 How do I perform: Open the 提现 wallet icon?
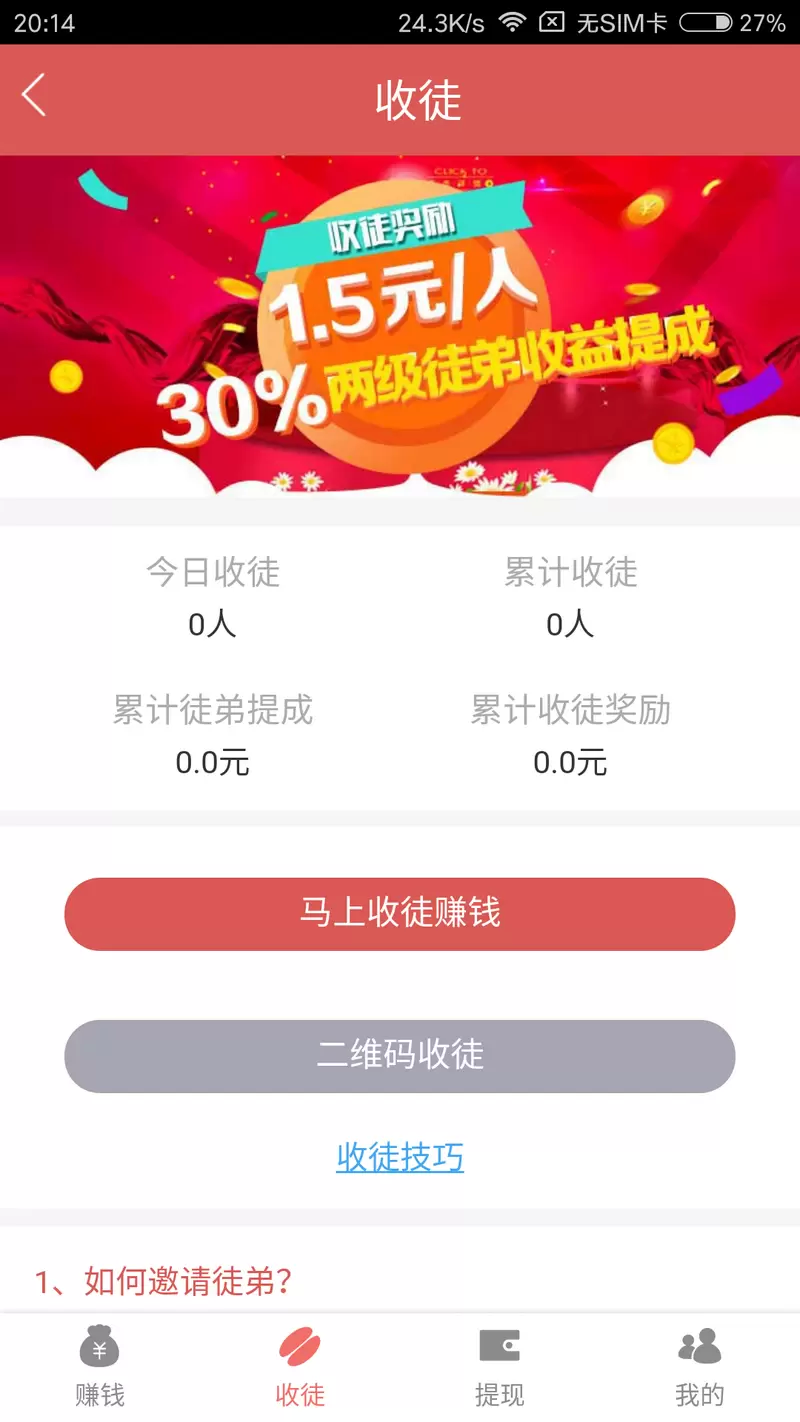point(499,1346)
